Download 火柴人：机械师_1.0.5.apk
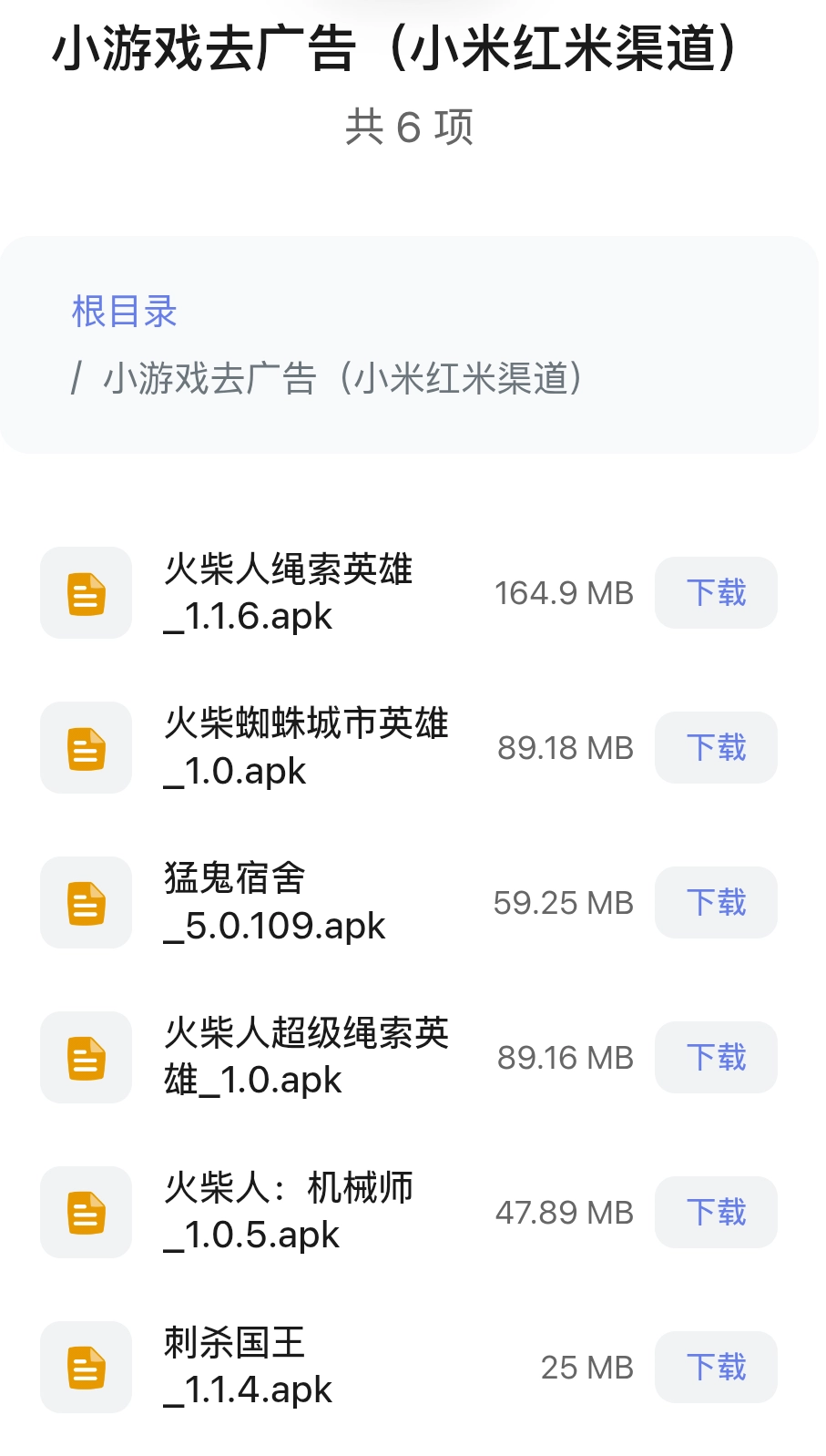 [x=716, y=1212]
